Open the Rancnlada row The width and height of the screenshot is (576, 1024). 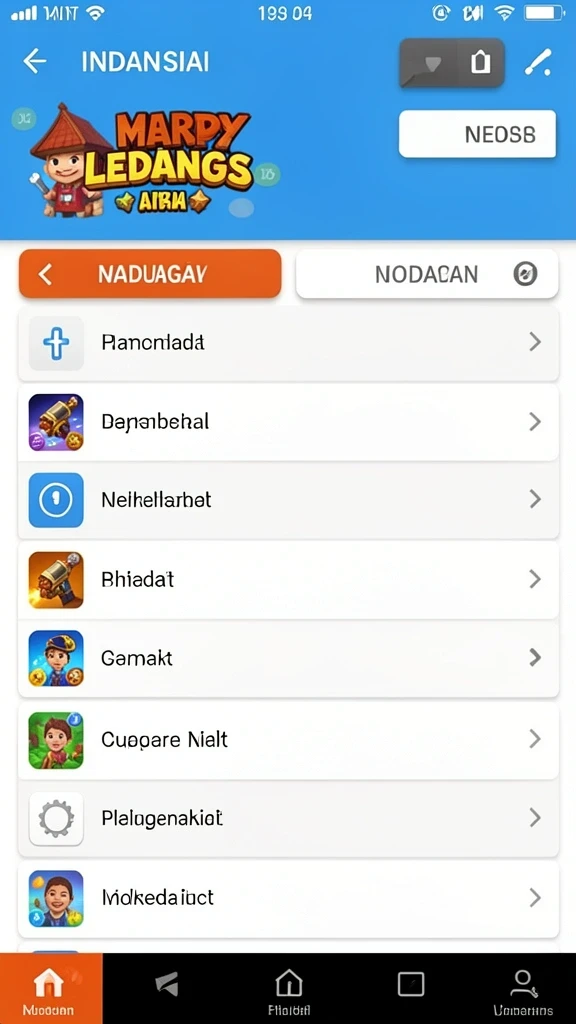coord(288,342)
